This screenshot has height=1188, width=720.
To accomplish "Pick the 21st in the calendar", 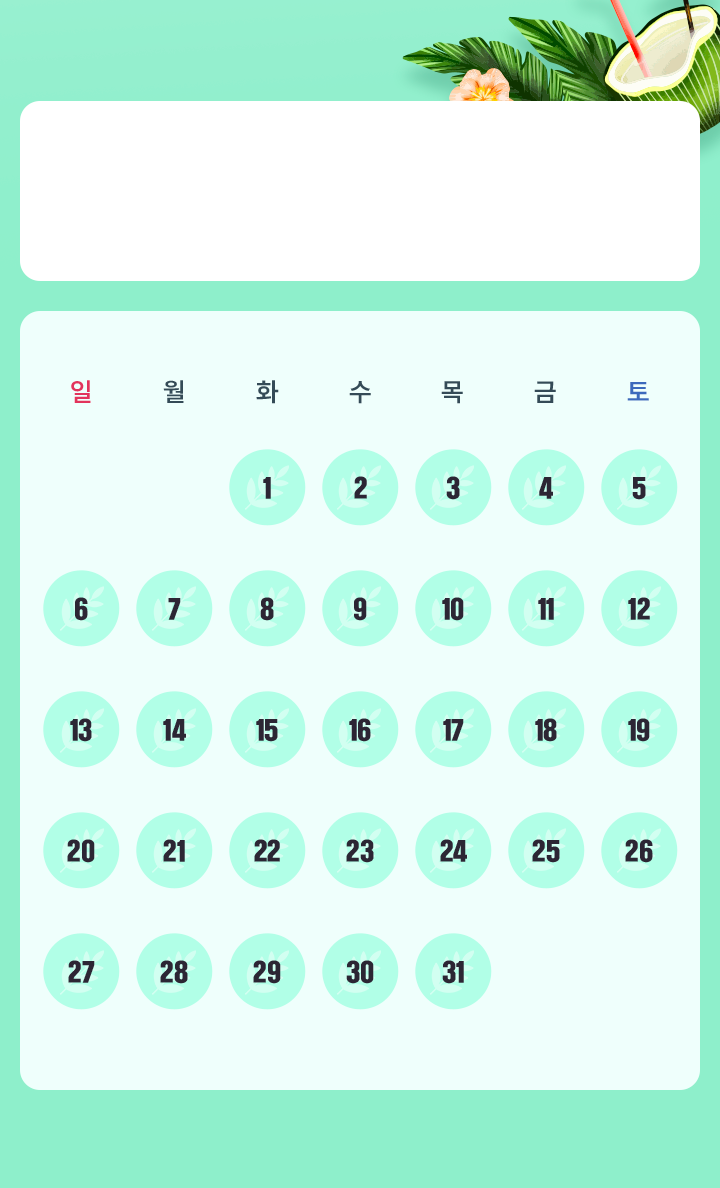I will tap(174, 850).
